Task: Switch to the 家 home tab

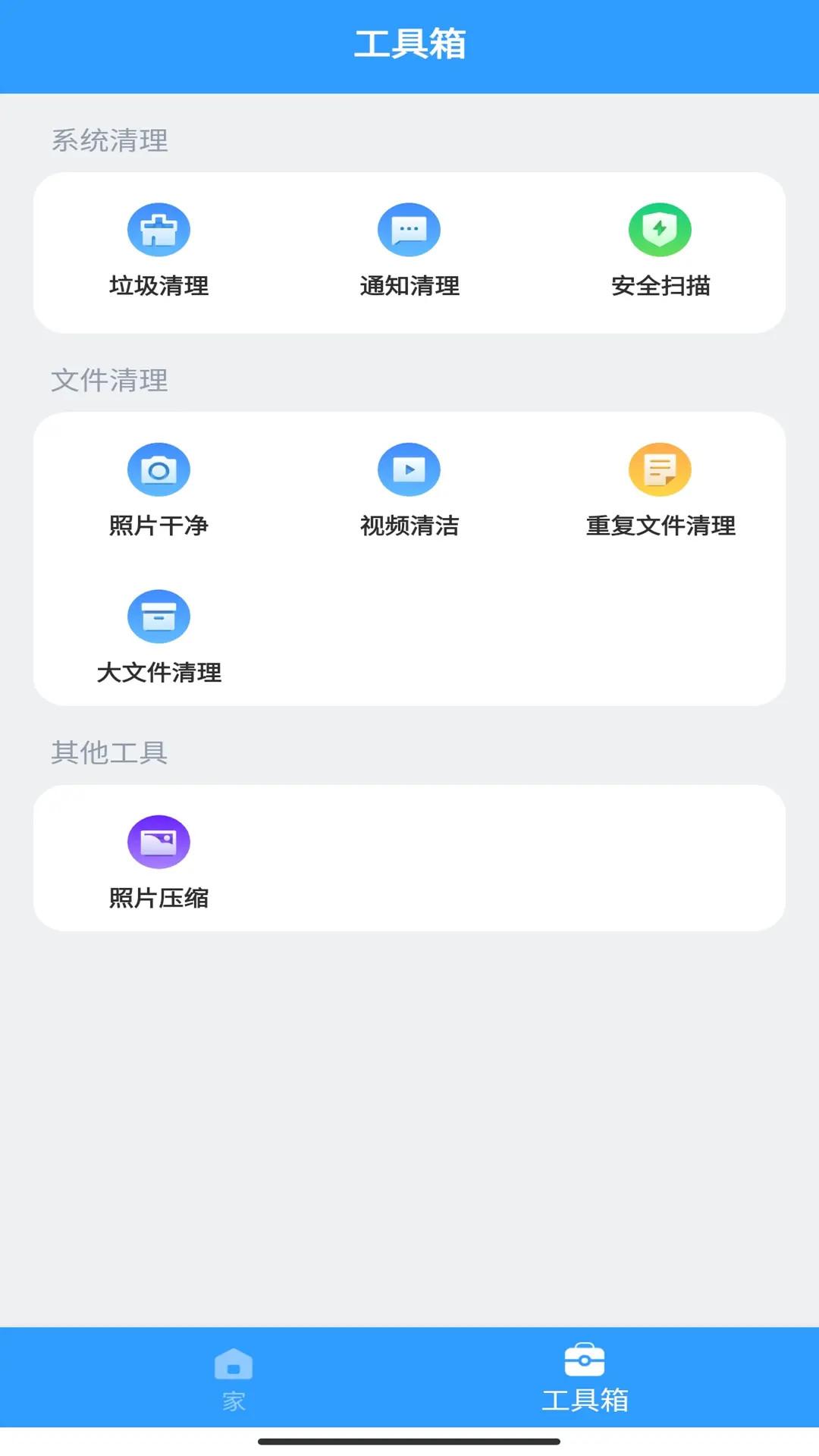Action: tap(234, 1378)
